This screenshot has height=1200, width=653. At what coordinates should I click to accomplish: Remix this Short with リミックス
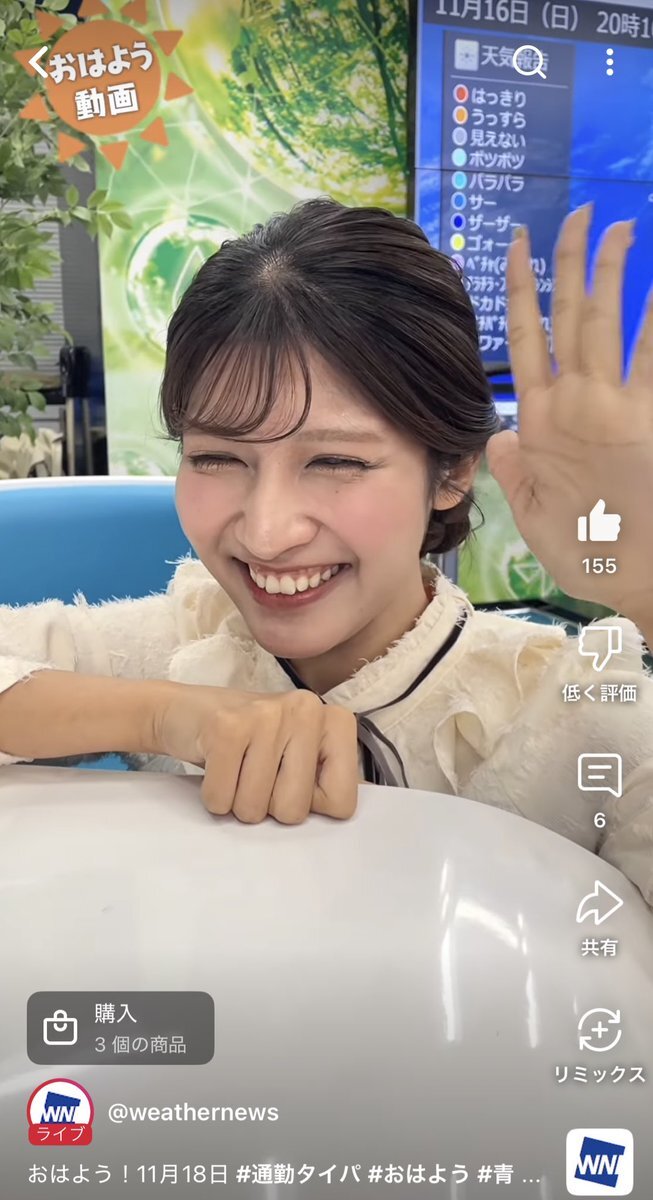coord(599,1032)
